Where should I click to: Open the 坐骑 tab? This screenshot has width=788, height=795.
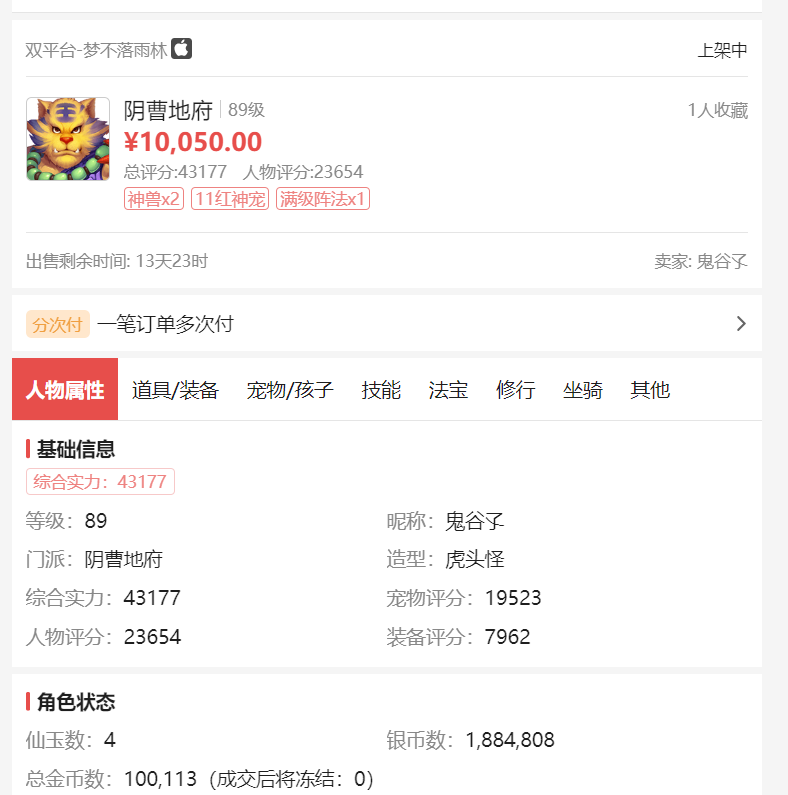tap(582, 390)
